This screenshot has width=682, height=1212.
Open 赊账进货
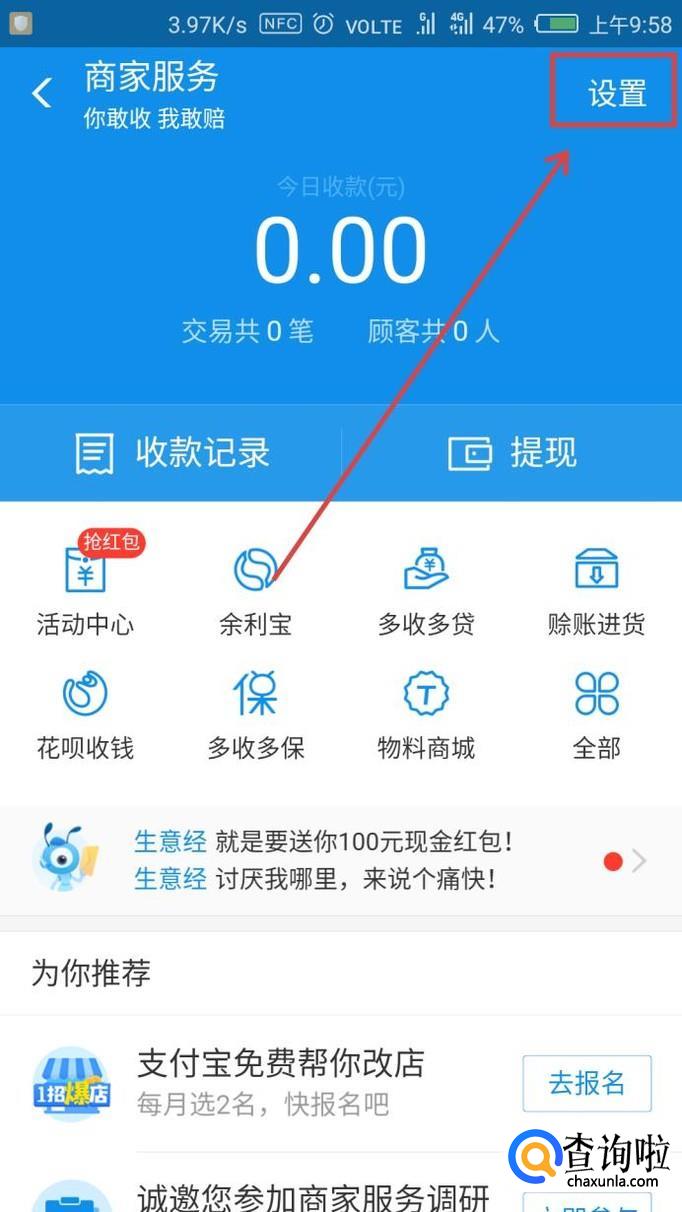click(596, 590)
